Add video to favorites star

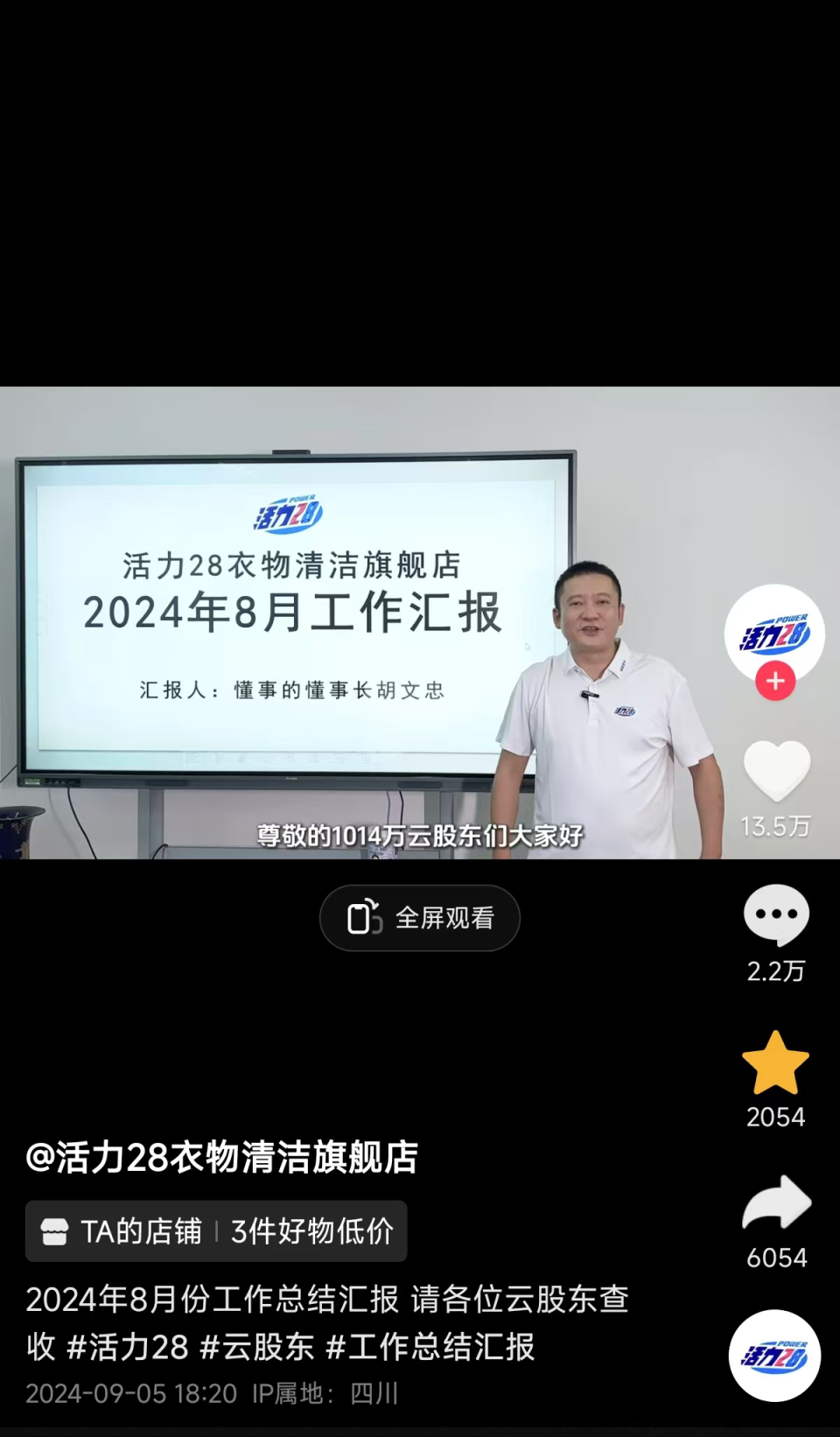776,1063
